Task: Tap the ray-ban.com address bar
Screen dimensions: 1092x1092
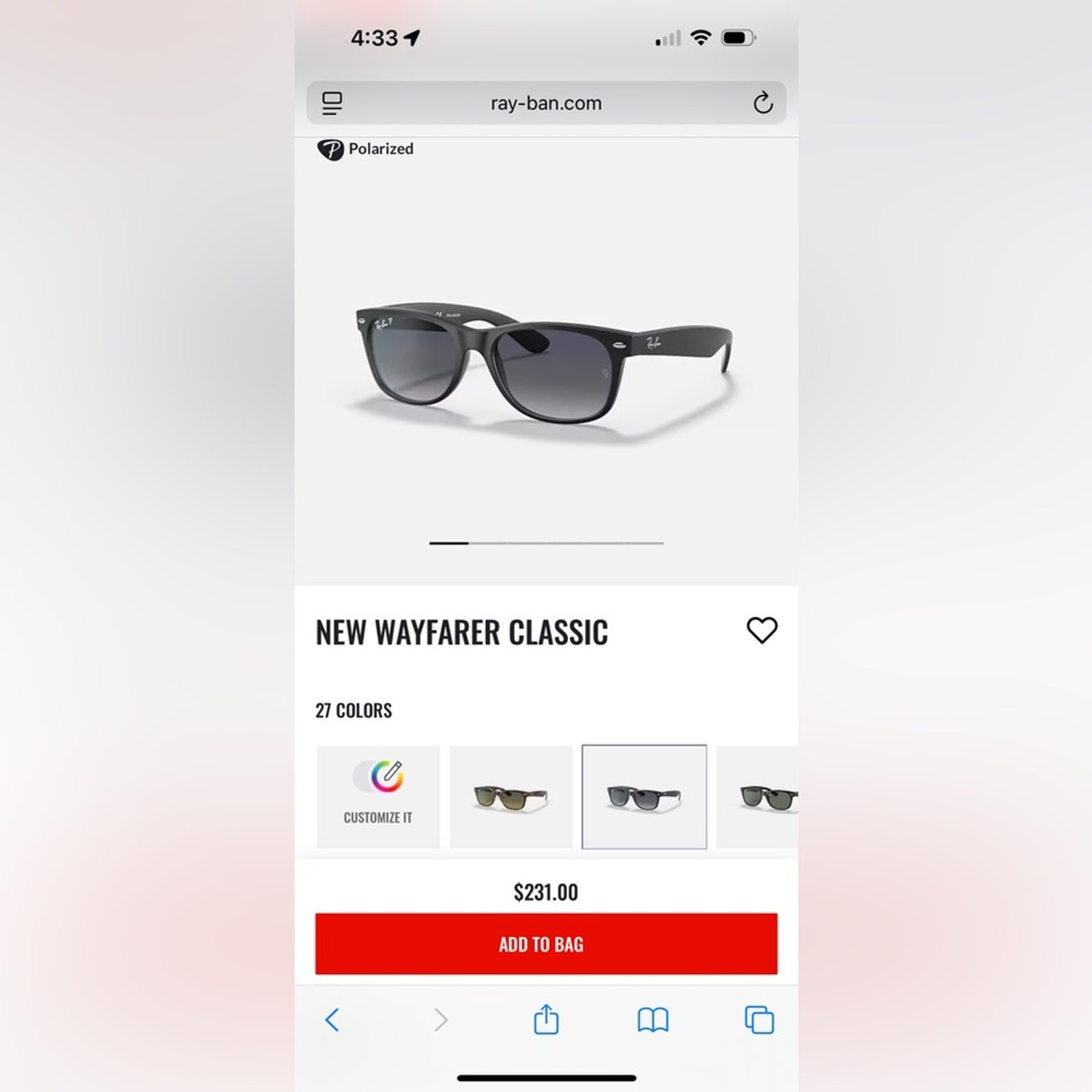Action: coord(546,103)
